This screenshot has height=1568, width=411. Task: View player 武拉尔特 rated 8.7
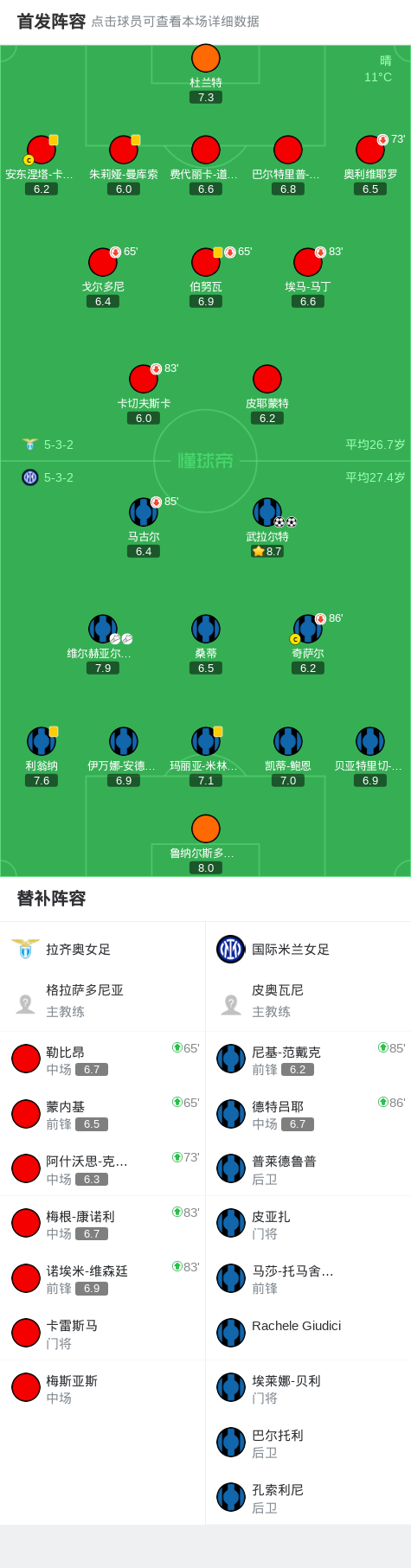[267, 528]
